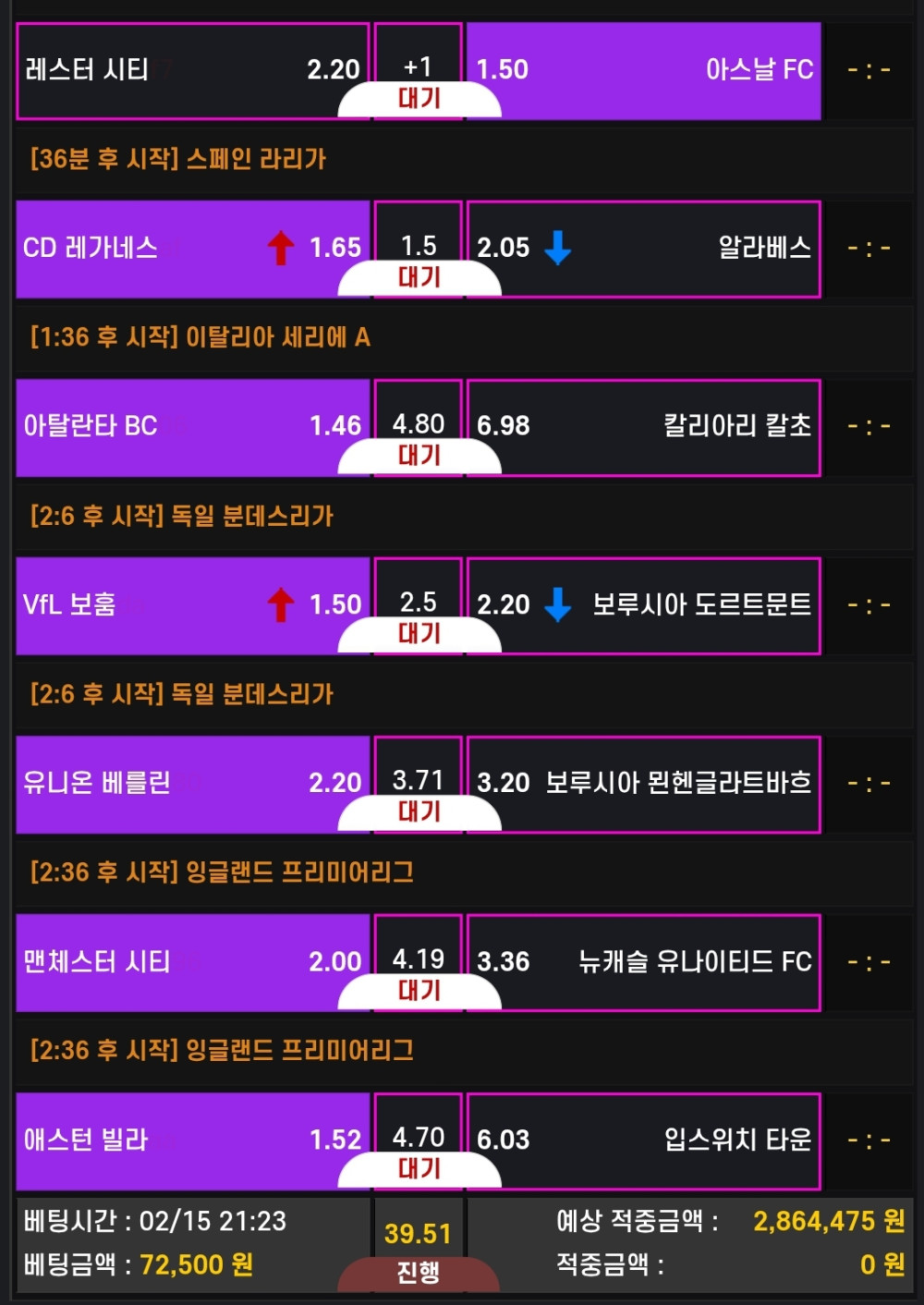The height and width of the screenshot is (1305, 924).
Task: Select Leicester City odds 2.20
Action: tap(192, 70)
